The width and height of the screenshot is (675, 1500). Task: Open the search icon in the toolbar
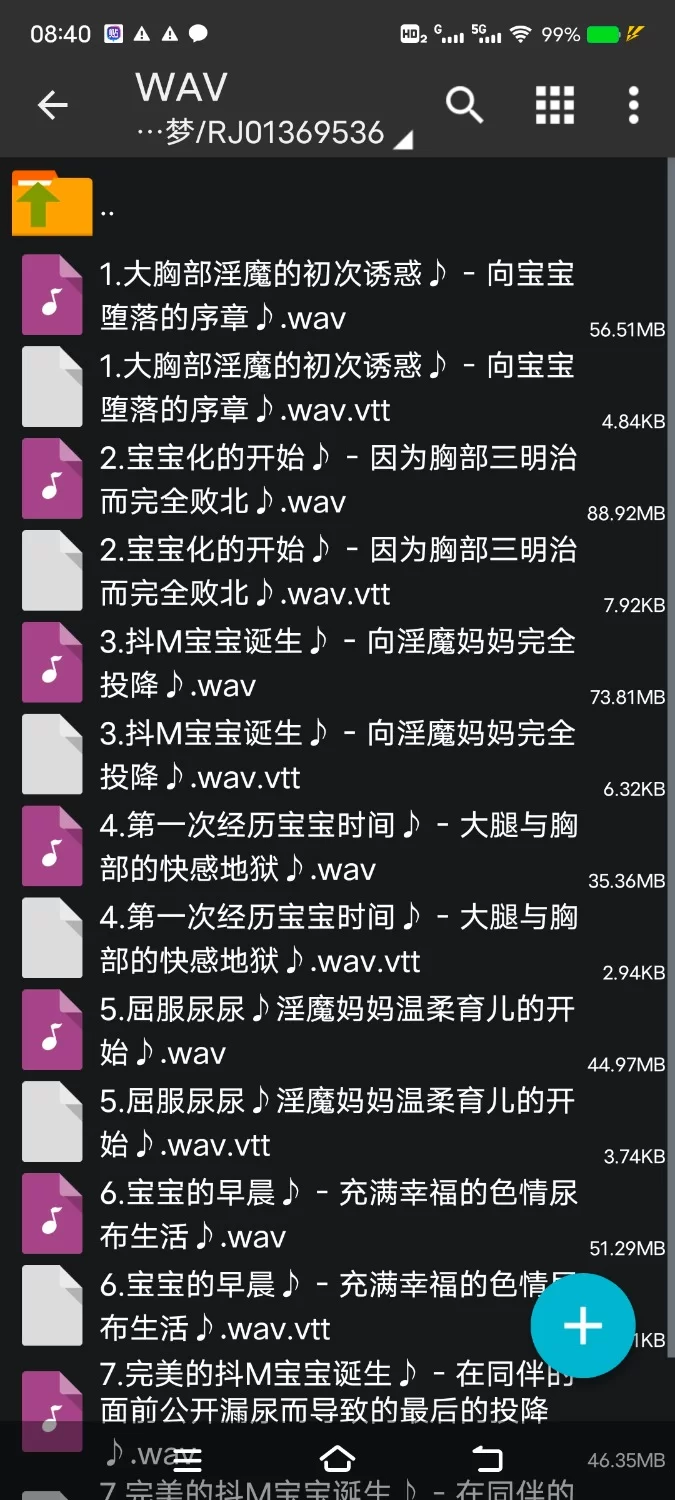[464, 104]
